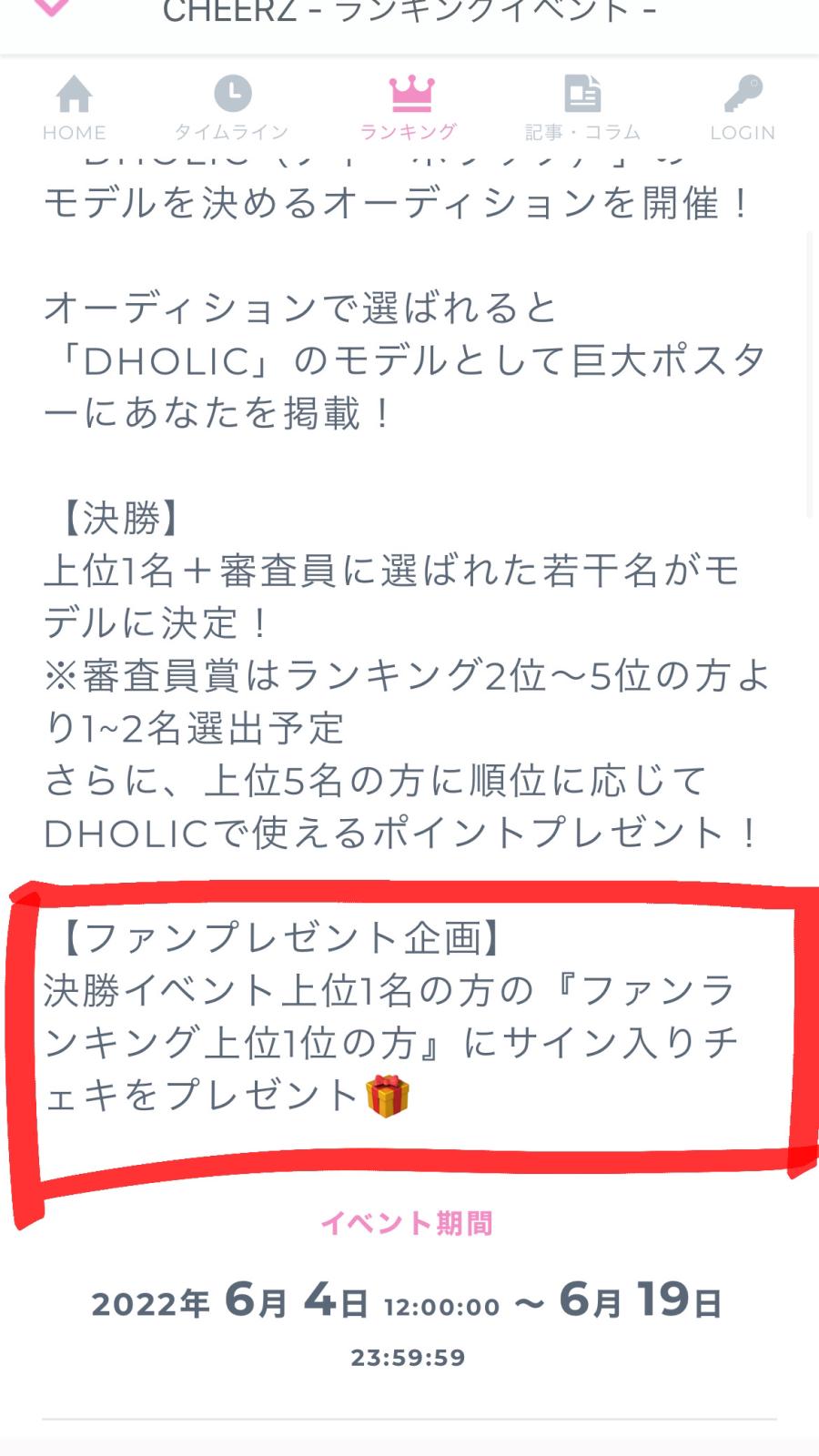Open the LOGIN page
The width and height of the screenshot is (819, 1456).
pyautogui.click(x=743, y=108)
